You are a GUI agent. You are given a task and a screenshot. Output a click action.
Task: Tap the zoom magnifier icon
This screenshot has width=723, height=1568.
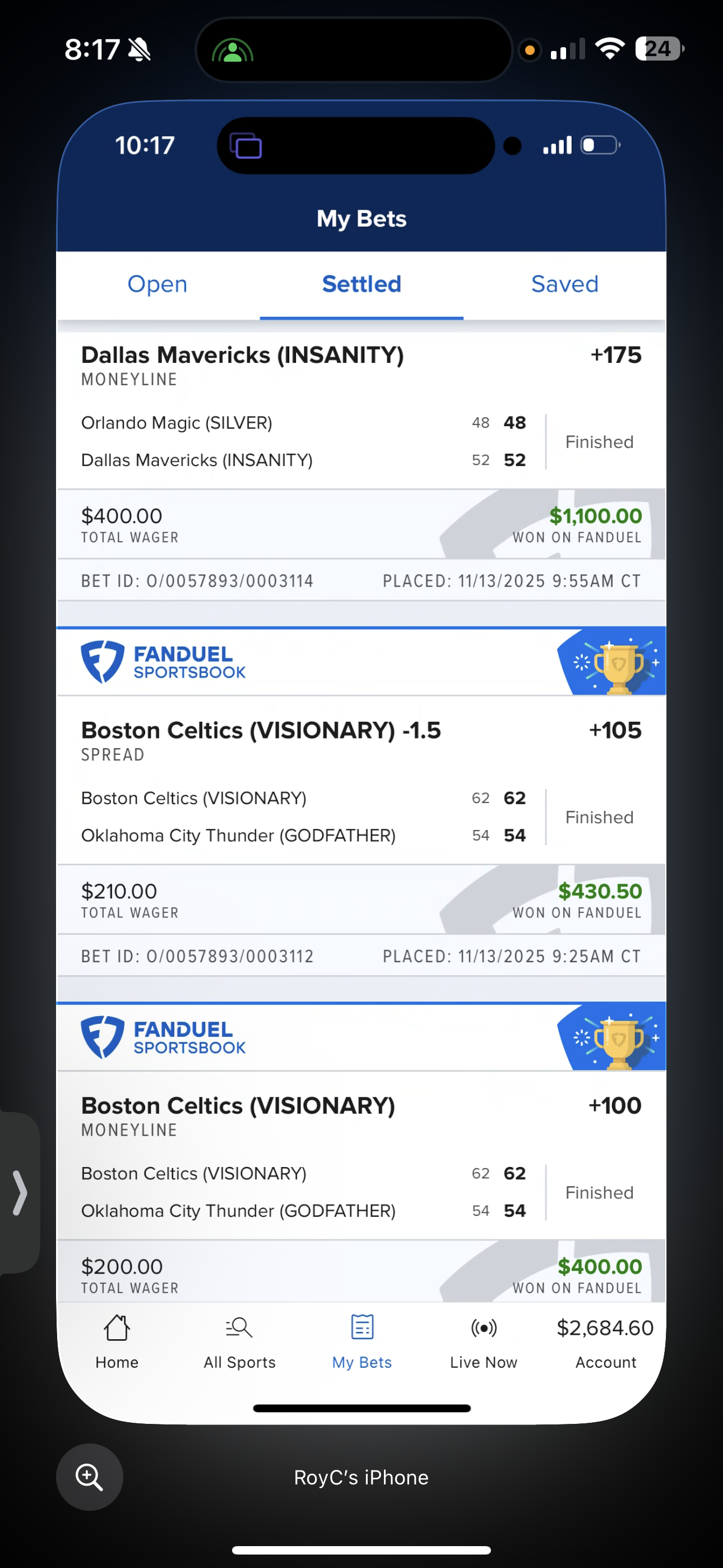tap(90, 1477)
